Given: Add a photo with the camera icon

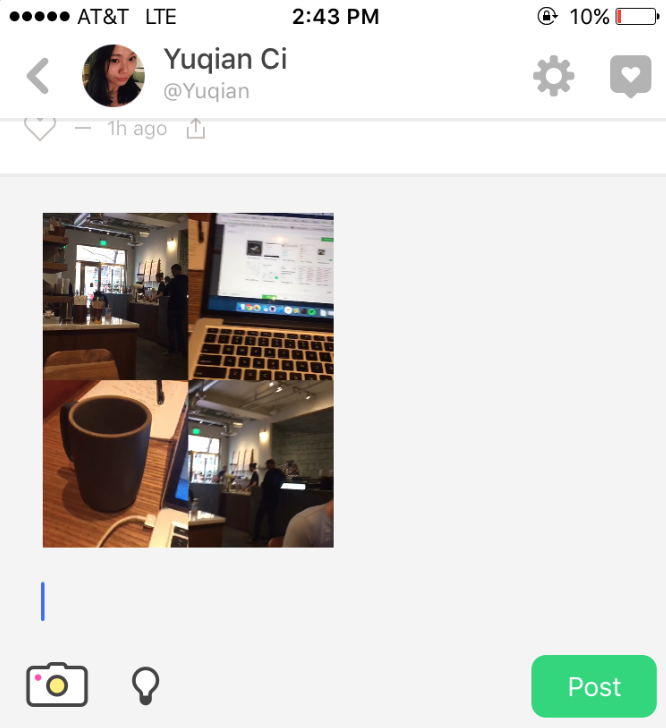Looking at the screenshot, I should [57, 685].
